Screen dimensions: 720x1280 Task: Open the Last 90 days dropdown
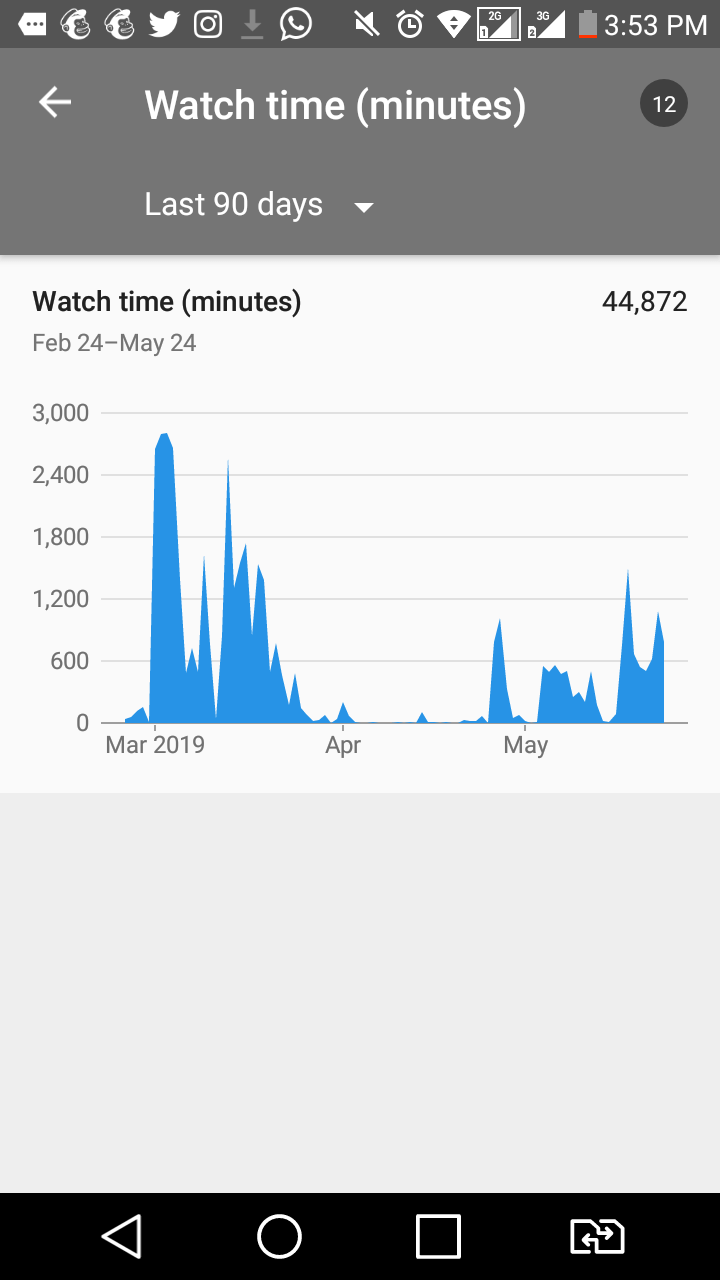tap(258, 205)
